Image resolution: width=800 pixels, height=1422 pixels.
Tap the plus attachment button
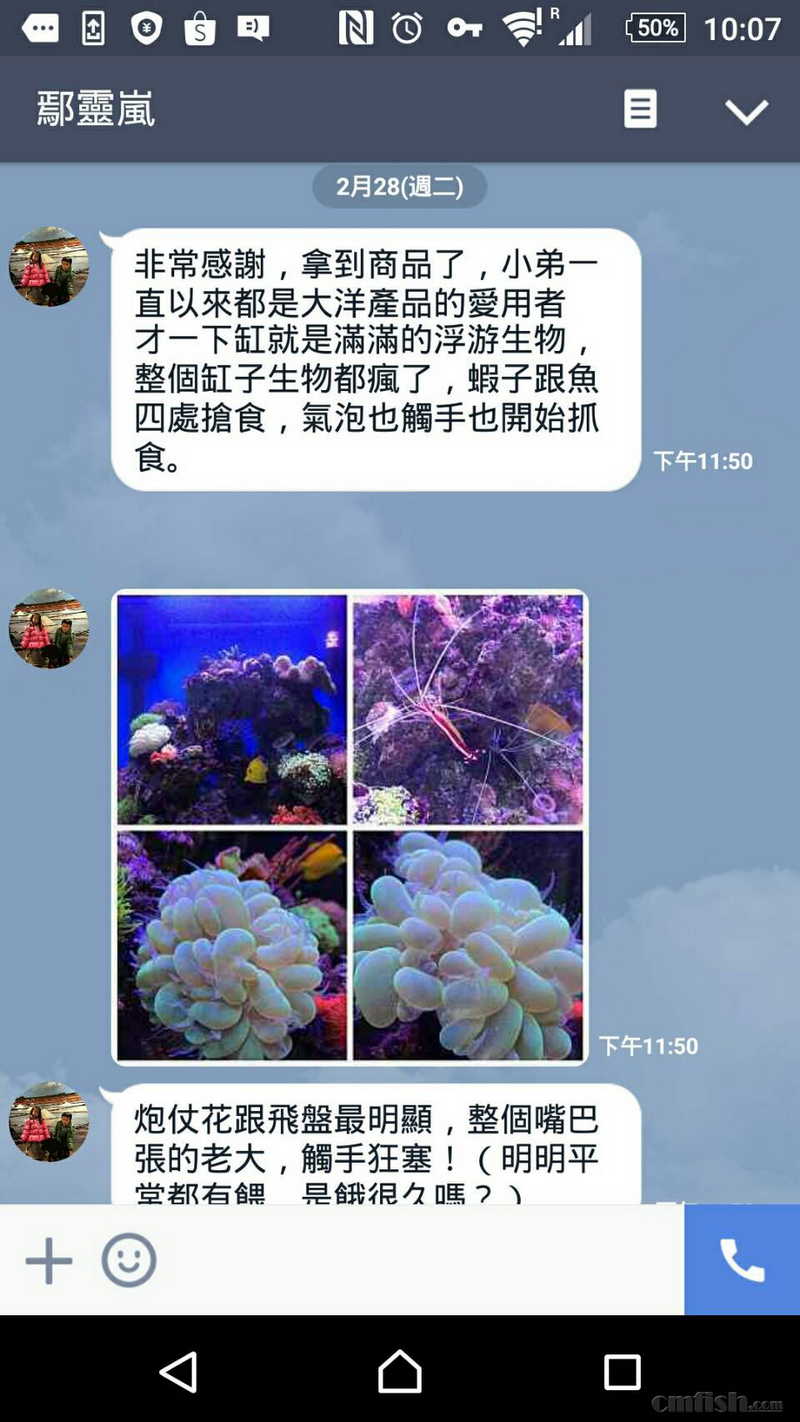(48, 1260)
